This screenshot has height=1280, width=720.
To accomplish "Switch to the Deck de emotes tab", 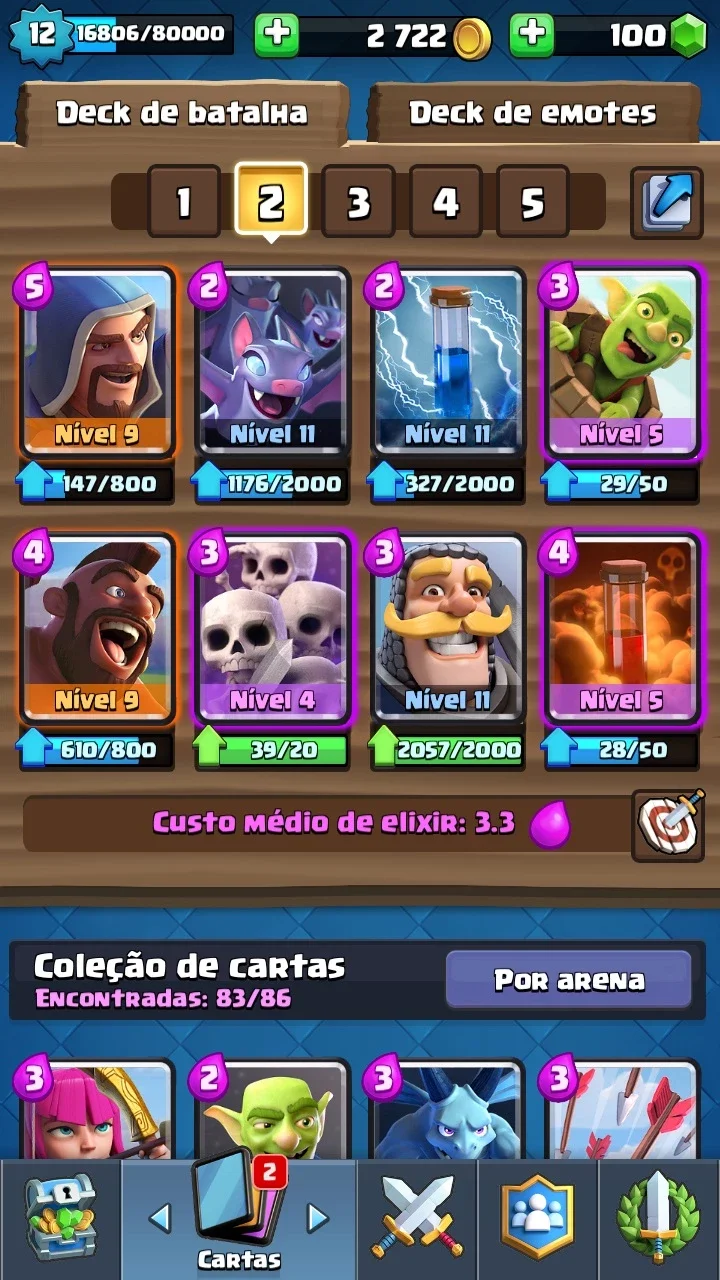I will 533,113.
